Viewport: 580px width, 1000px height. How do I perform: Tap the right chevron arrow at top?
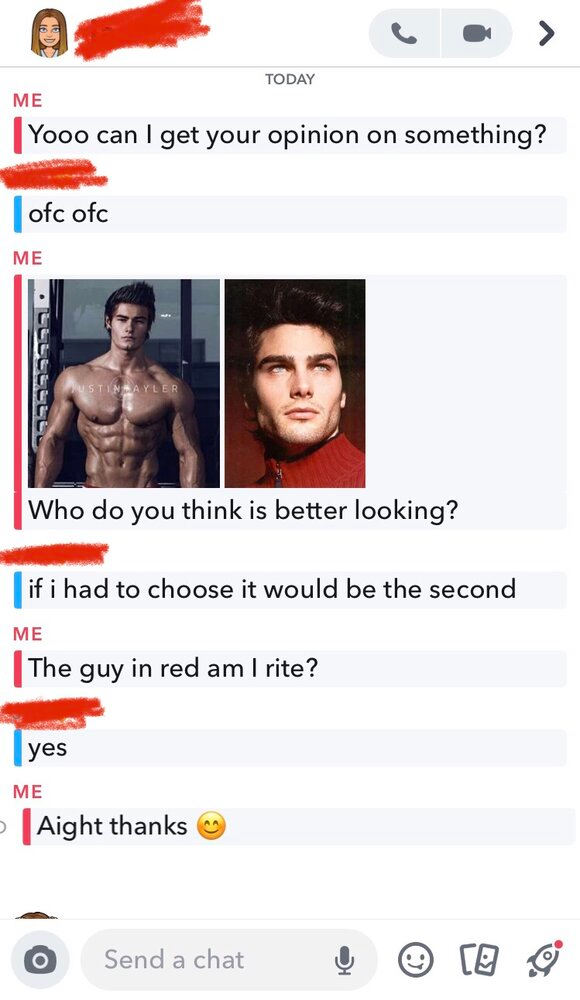click(x=546, y=33)
